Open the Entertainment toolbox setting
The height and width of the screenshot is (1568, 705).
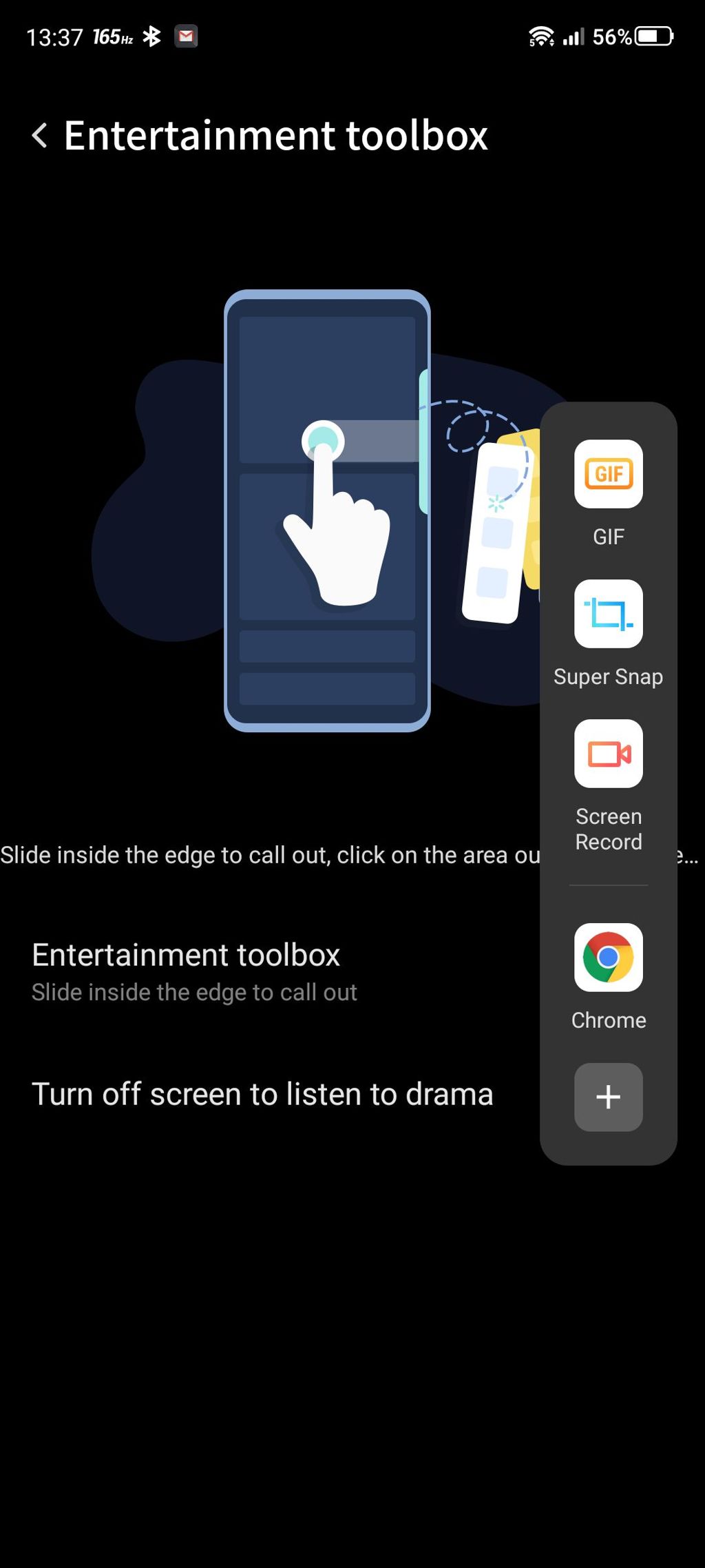[269, 971]
